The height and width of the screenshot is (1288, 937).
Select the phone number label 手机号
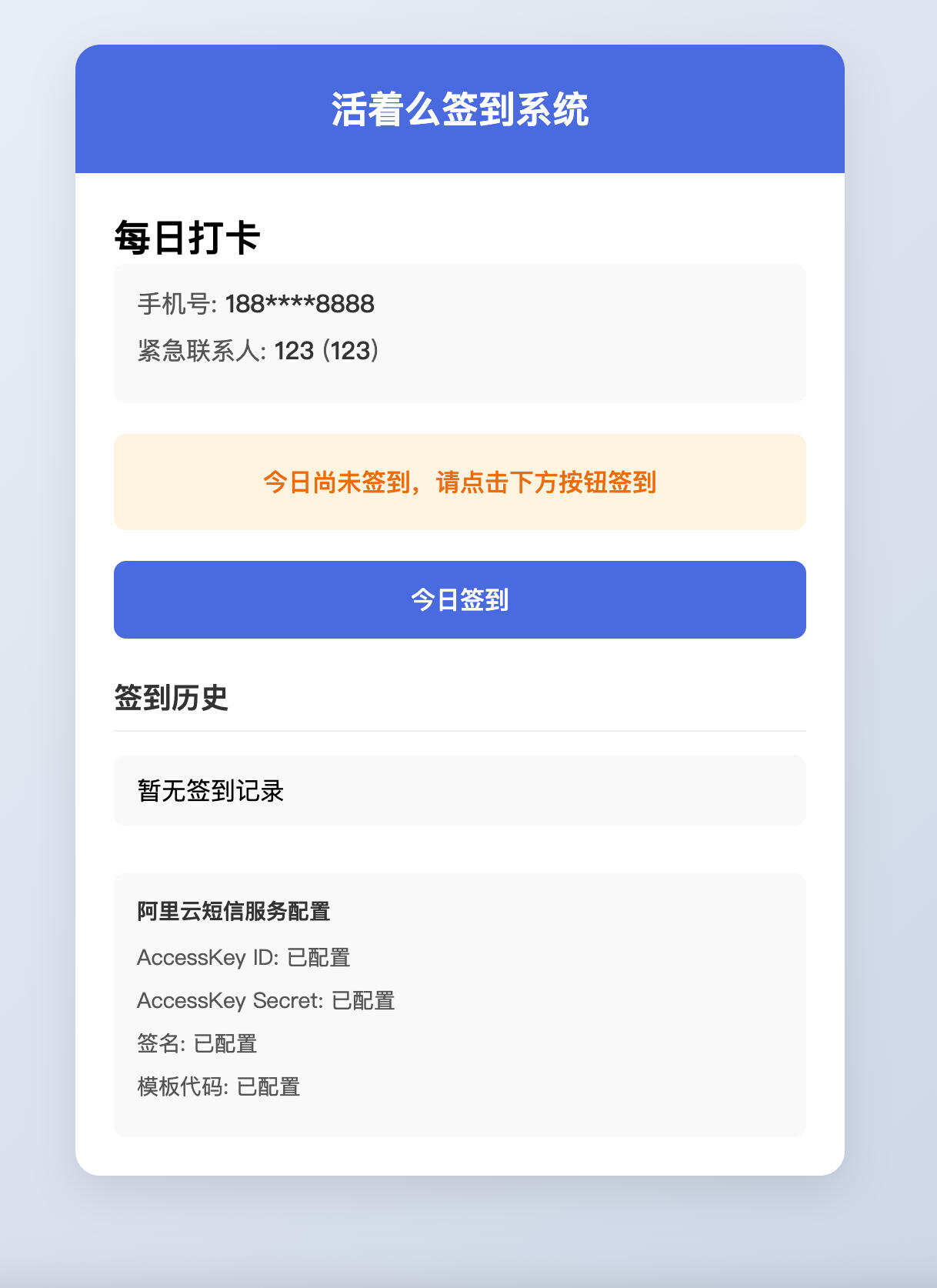175,305
